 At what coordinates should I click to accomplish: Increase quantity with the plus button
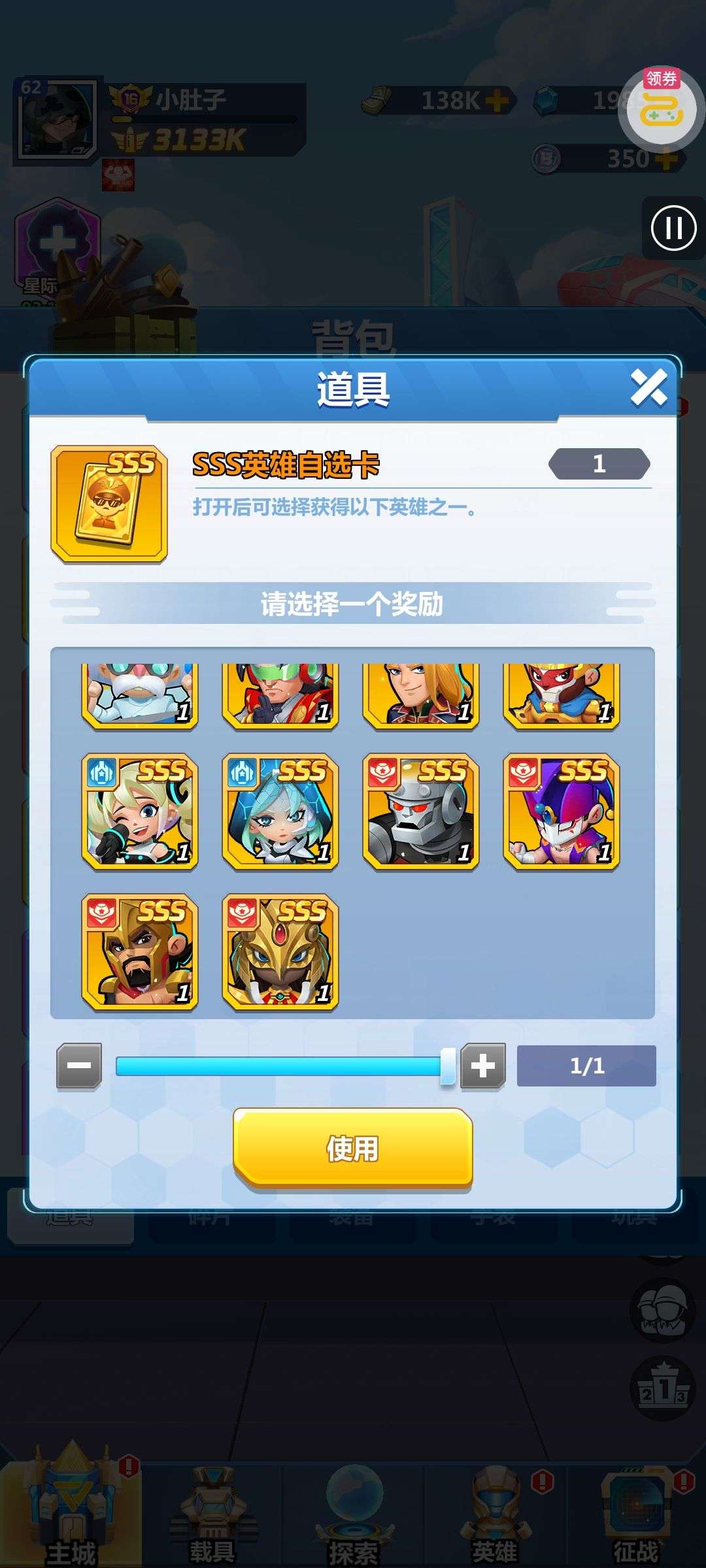tap(483, 1066)
